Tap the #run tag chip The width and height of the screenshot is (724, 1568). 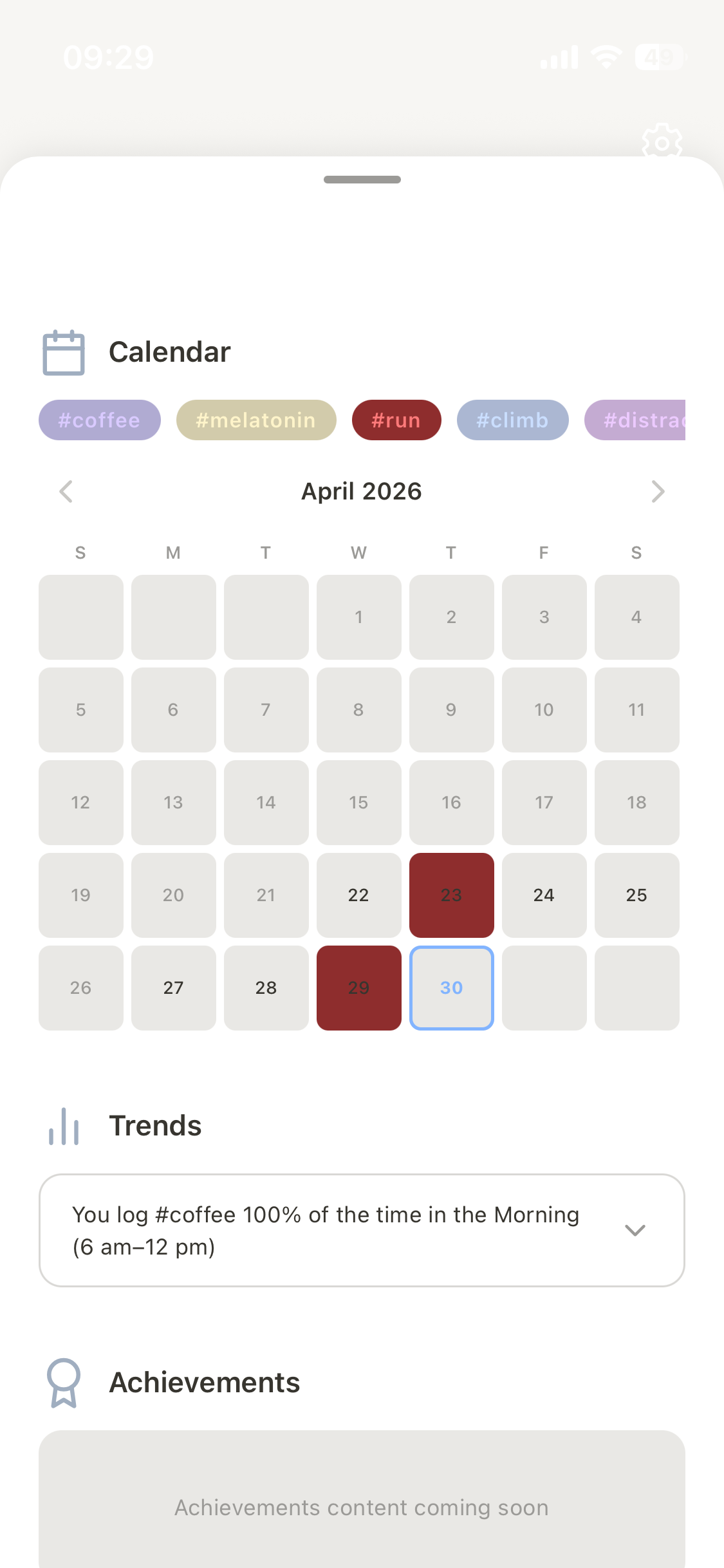[396, 420]
